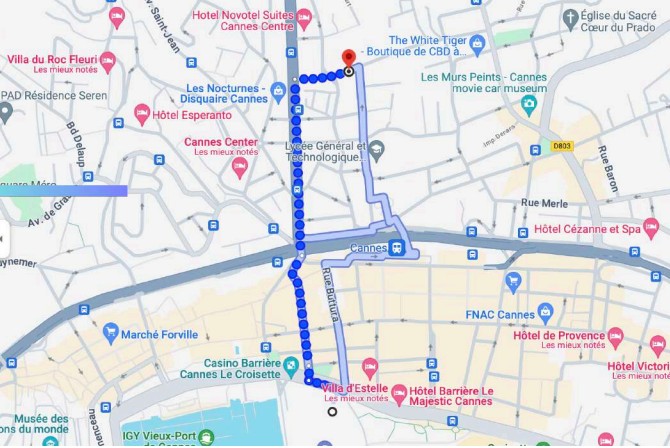The width and height of the screenshot is (670, 448).
Task: Open Casino Barrière Cannes Le Croisette marker
Action: [291, 364]
